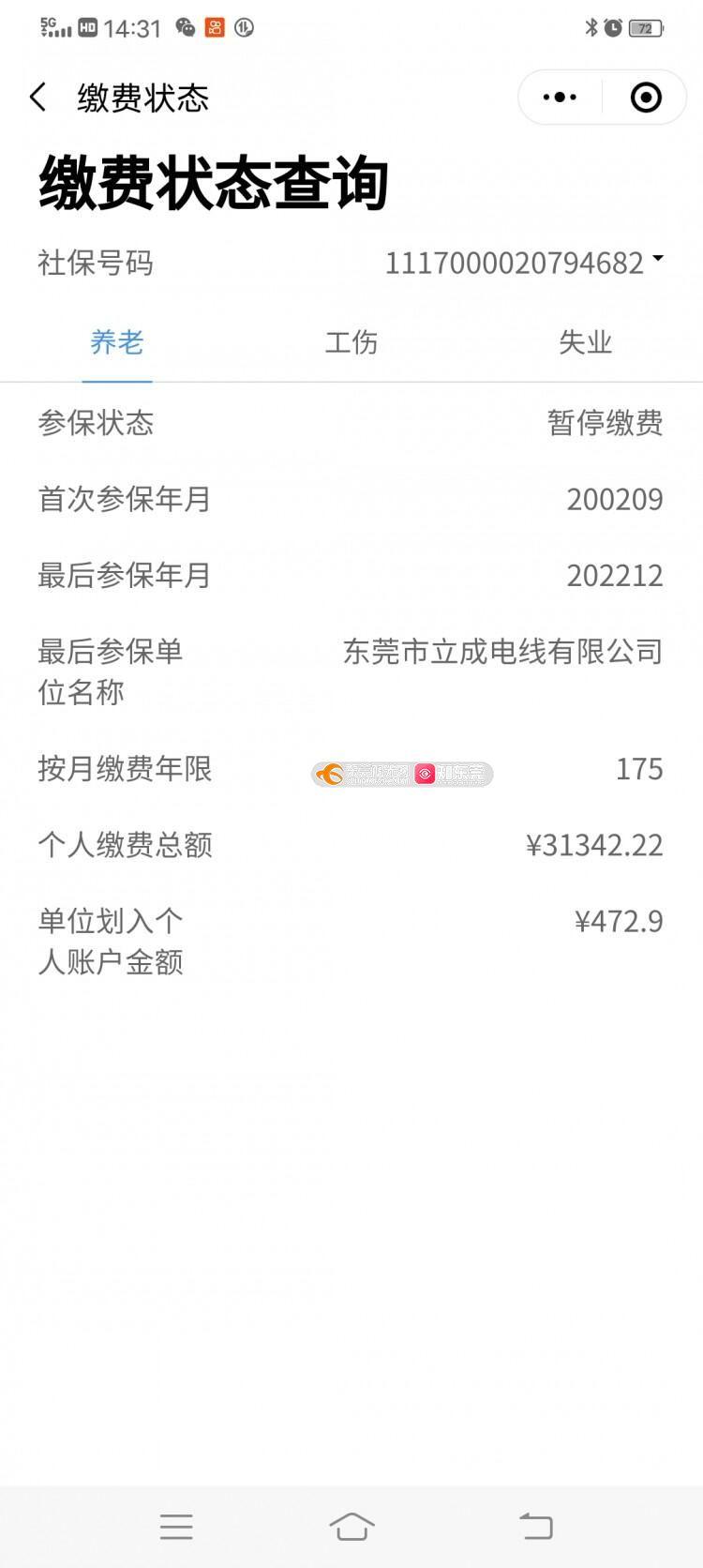Select the 养老 tab

[117, 342]
